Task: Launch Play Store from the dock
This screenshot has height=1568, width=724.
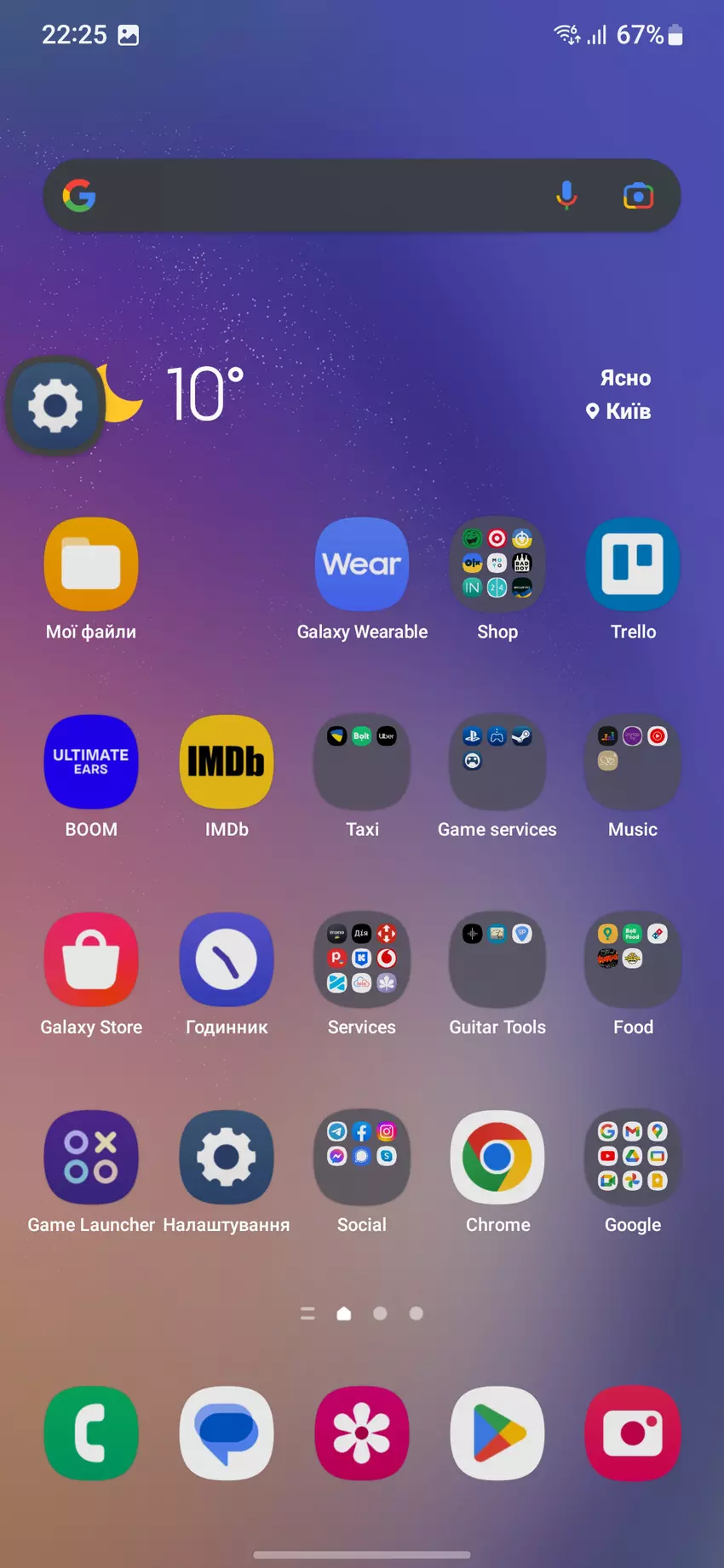Action: [x=497, y=1434]
